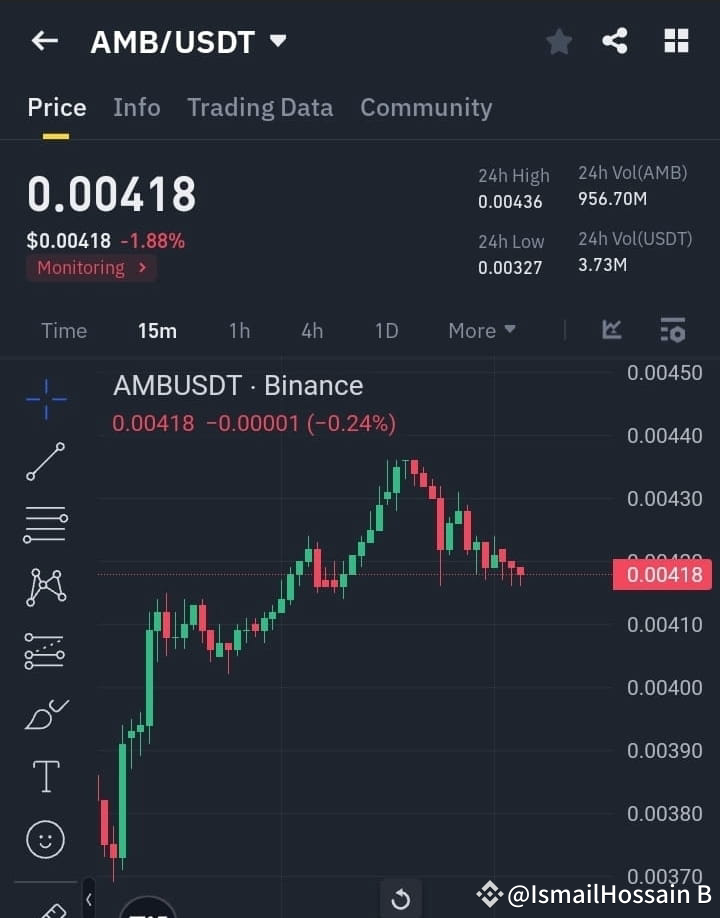
Task: Select the XABCD pattern drawing tool
Action: click(x=45, y=588)
